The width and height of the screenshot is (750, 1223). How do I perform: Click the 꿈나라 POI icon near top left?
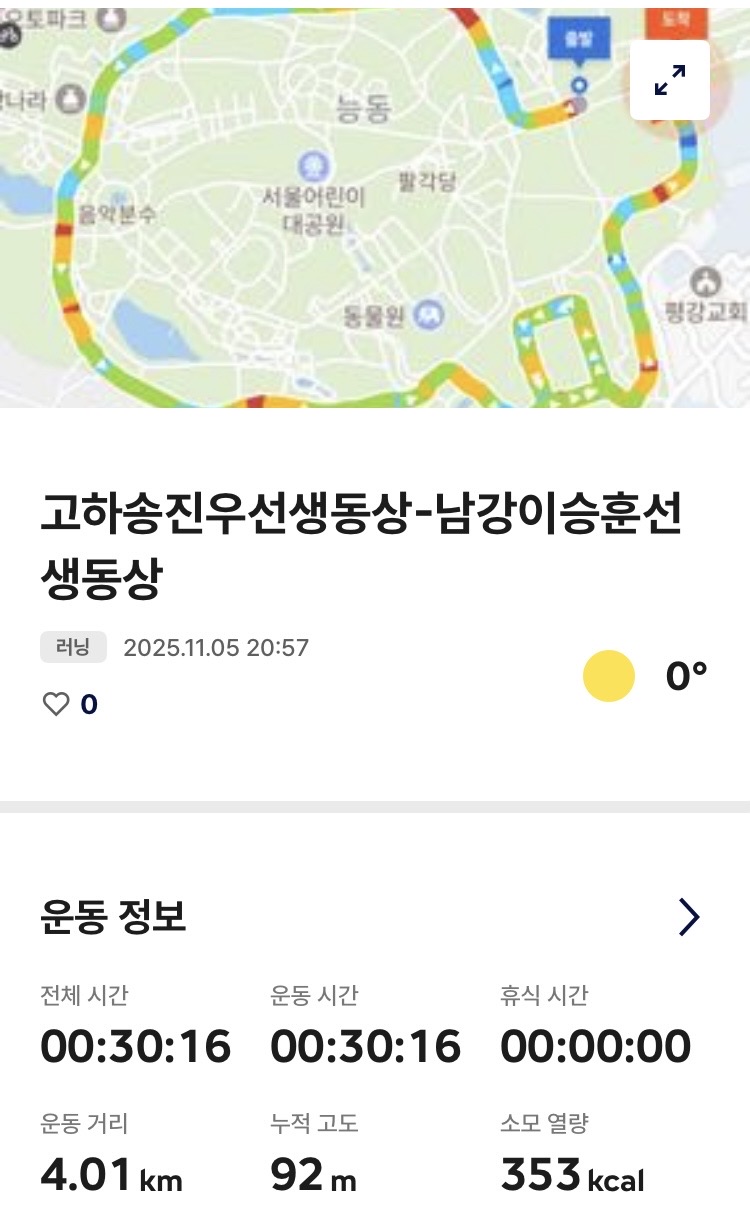click(x=70, y=95)
